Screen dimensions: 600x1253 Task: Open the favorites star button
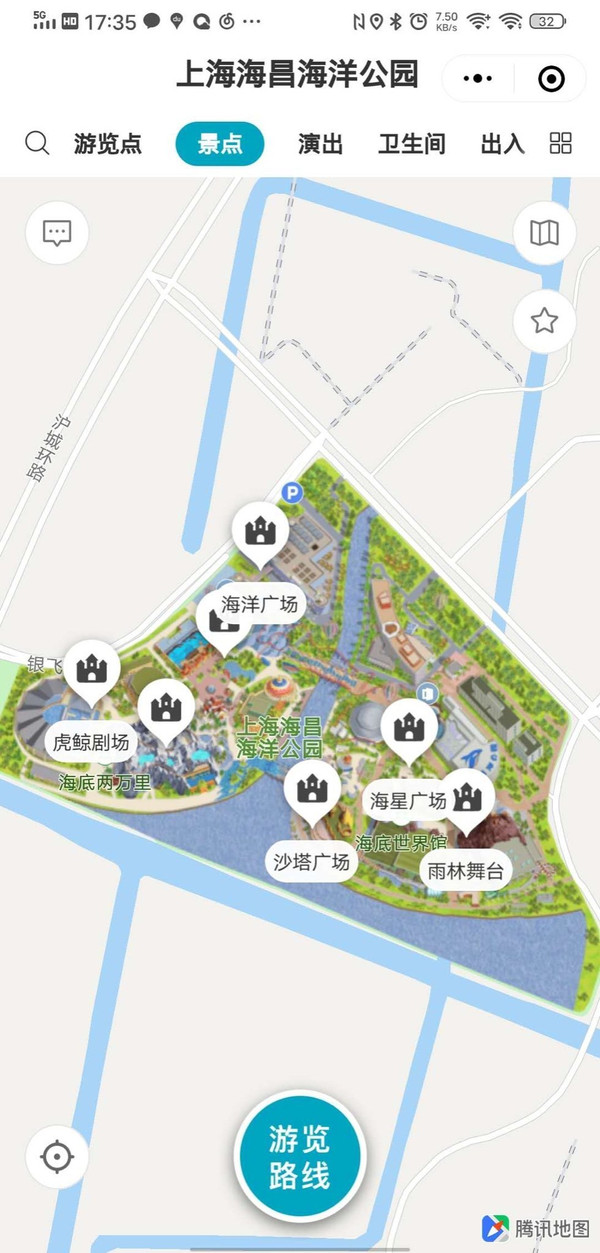(544, 321)
